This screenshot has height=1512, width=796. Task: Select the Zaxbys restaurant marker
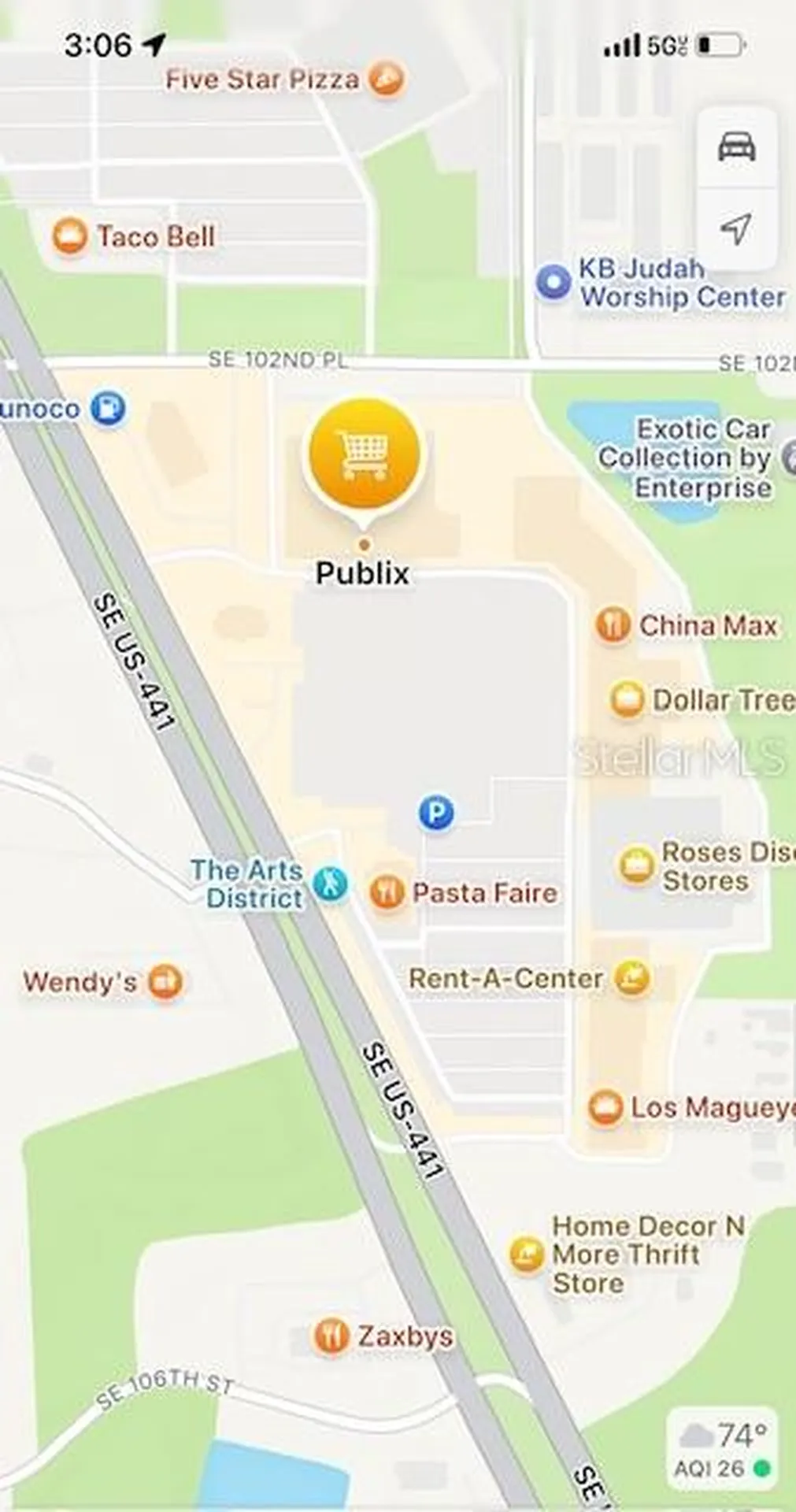click(x=331, y=1336)
